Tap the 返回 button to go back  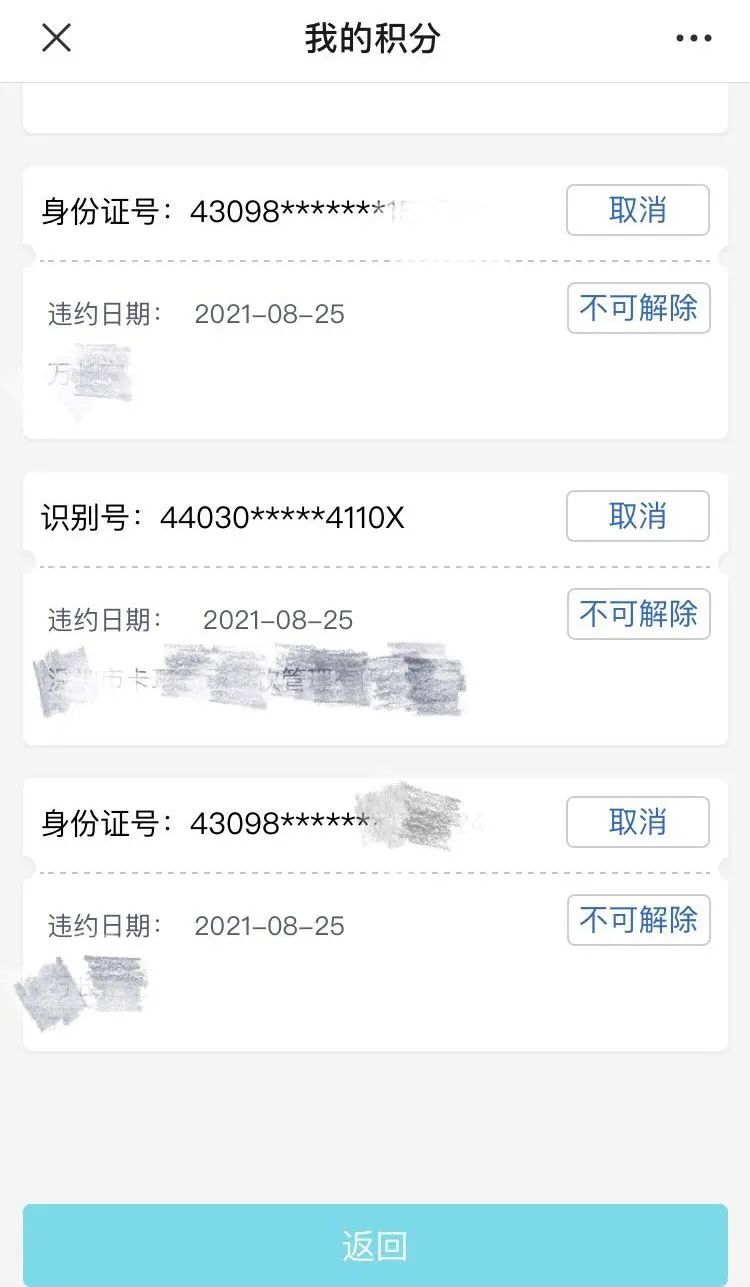[375, 1245]
